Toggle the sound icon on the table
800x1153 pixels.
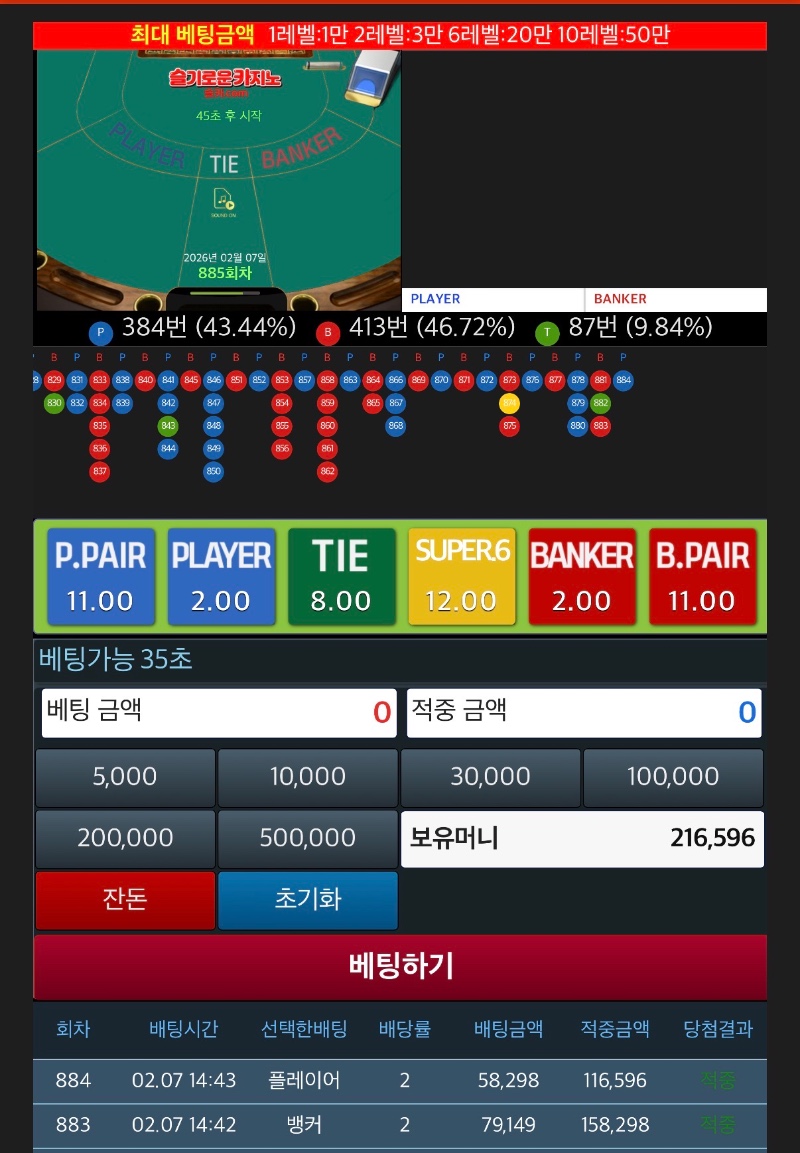[x=223, y=200]
